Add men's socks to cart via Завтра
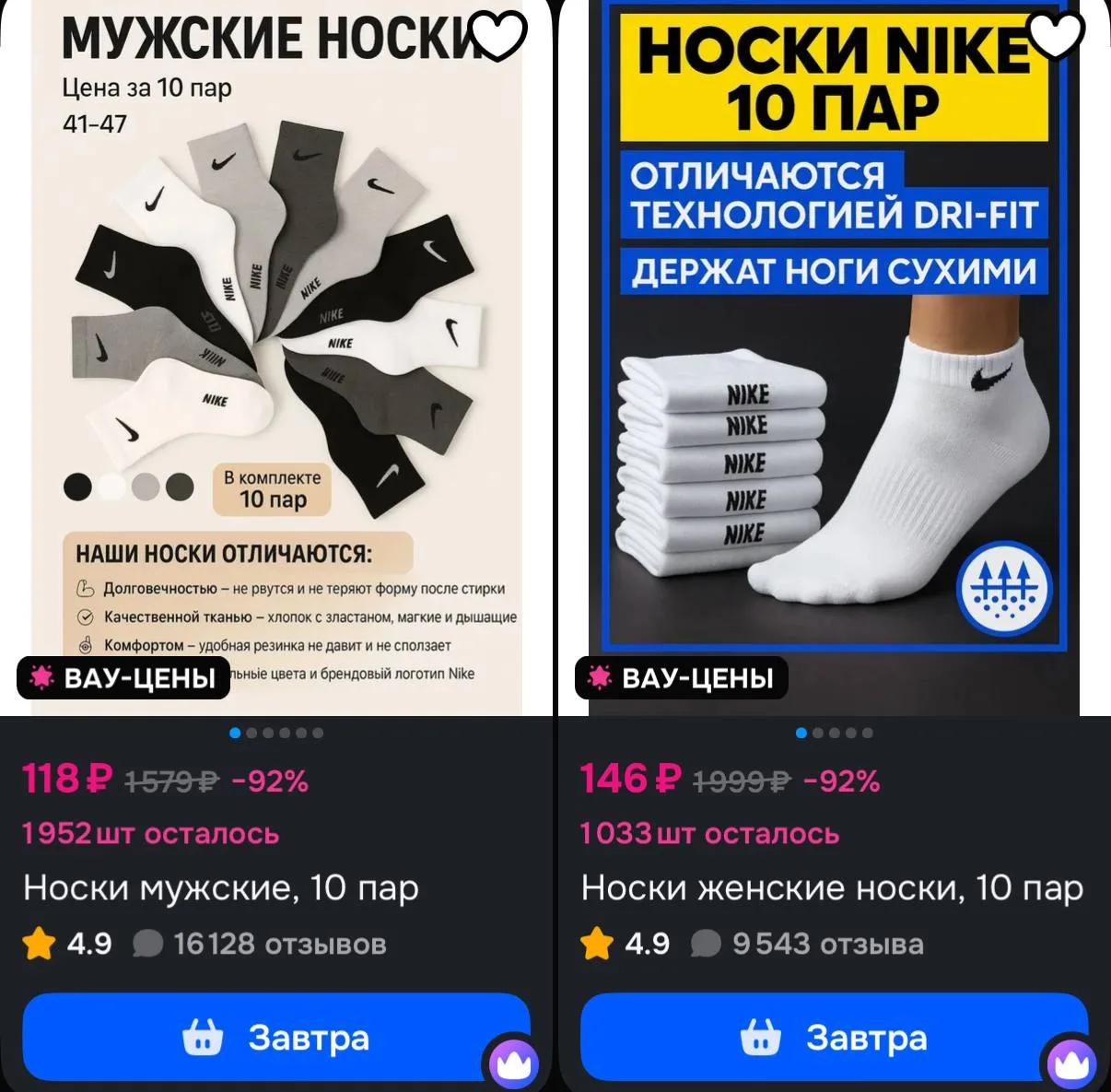This screenshot has height=1092, width=1111. coord(275,1038)
